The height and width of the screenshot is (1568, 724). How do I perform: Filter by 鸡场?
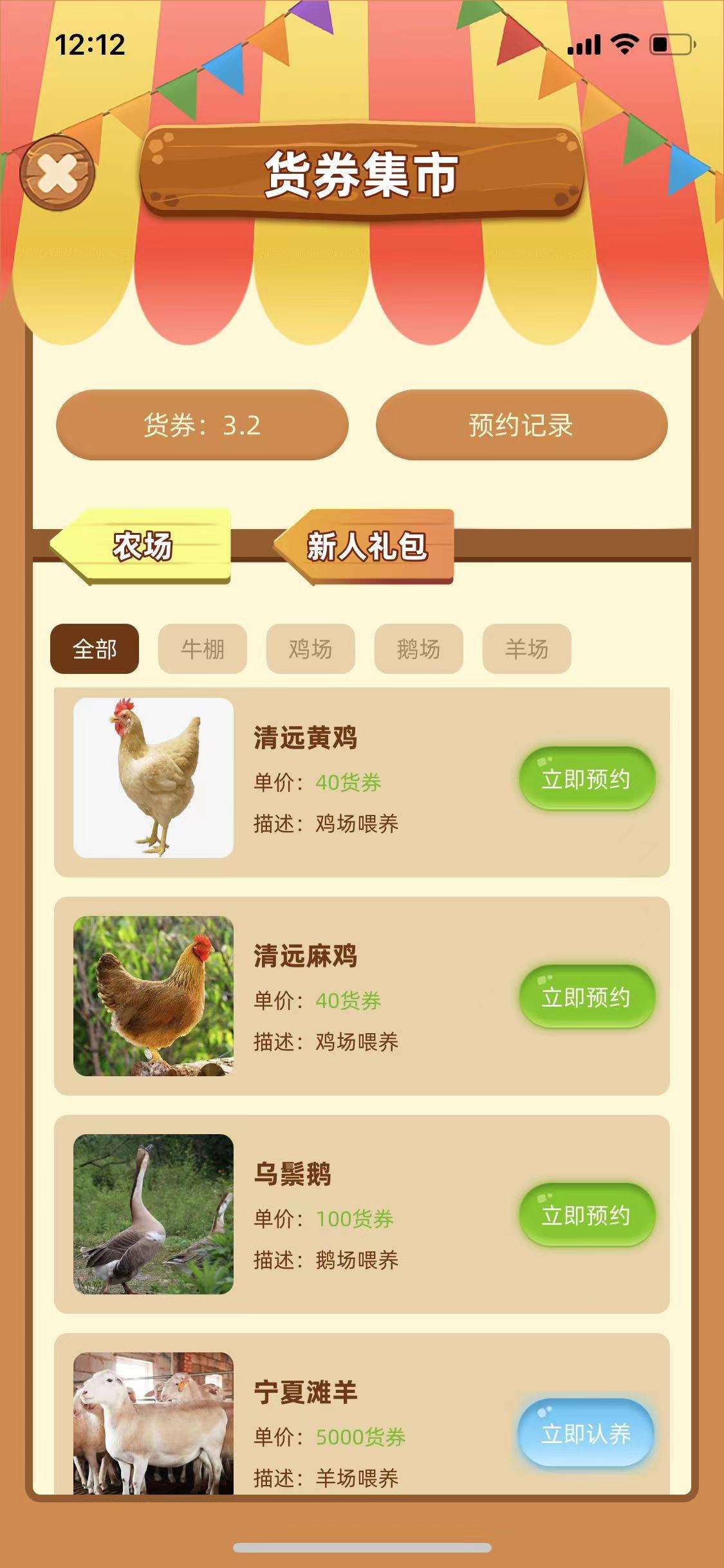(x=311, y=649)
